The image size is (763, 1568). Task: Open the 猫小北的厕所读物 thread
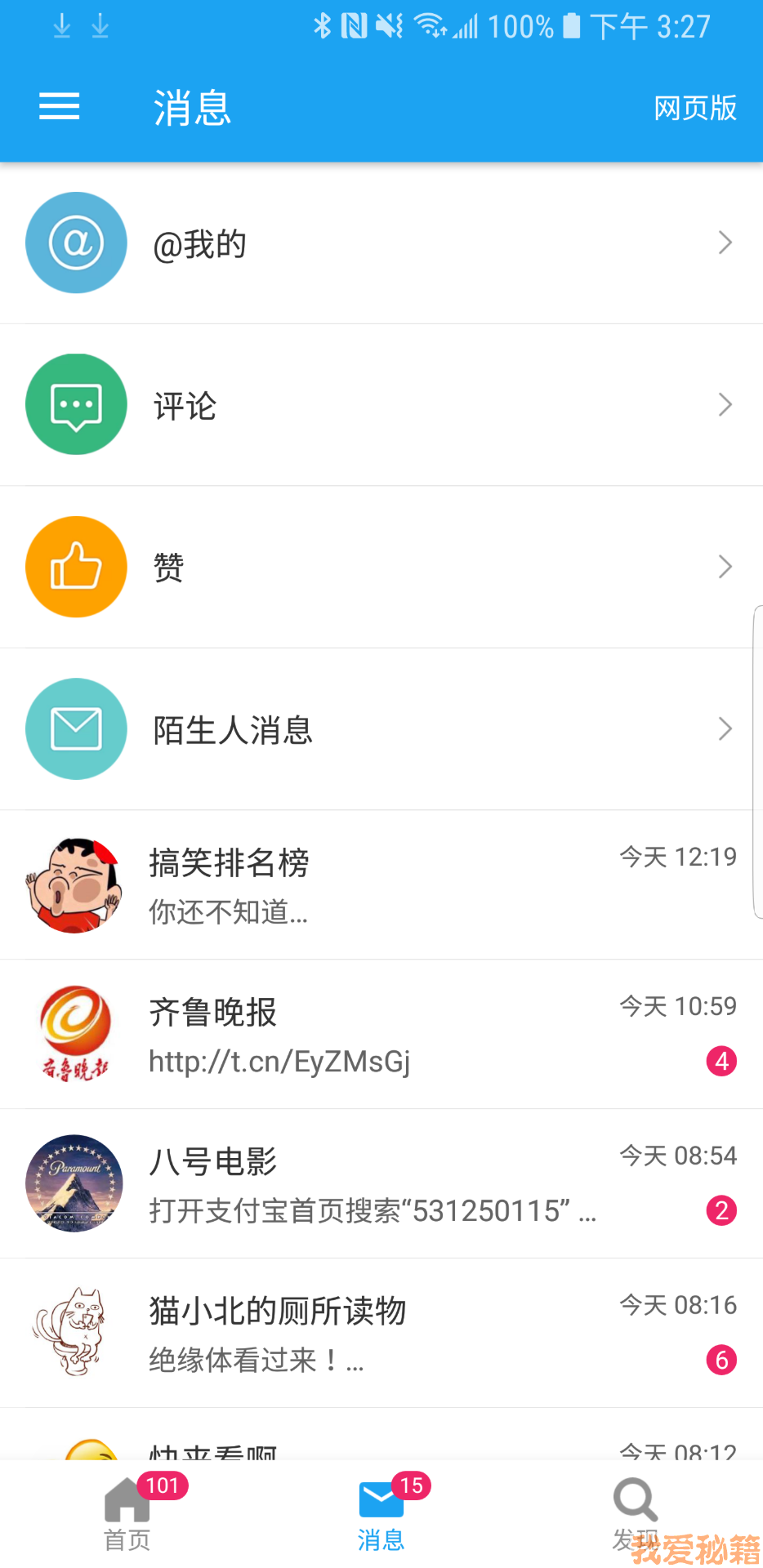click(x=381, y=1334)
